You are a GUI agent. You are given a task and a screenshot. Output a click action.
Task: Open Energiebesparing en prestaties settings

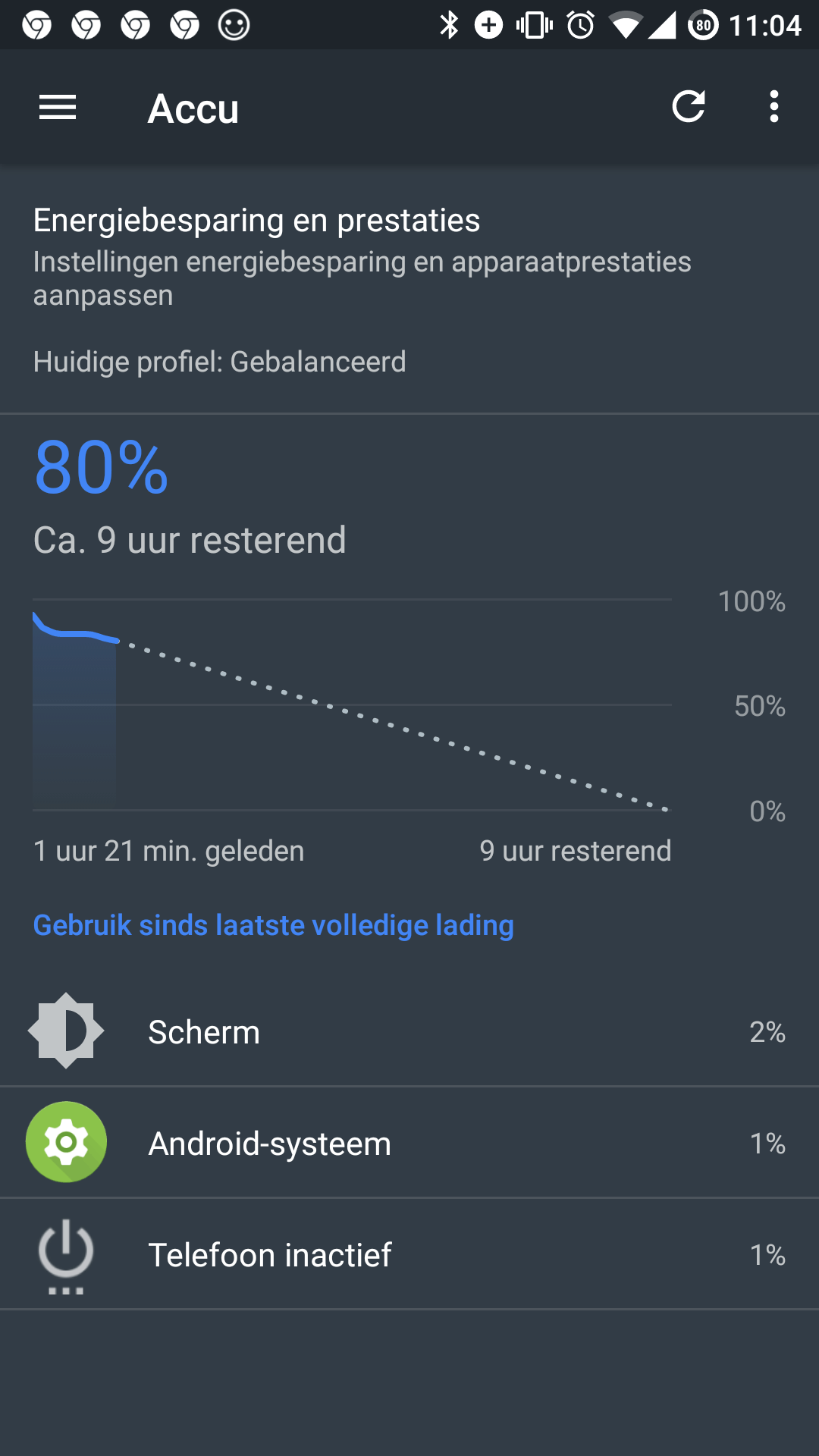(409, 289)
